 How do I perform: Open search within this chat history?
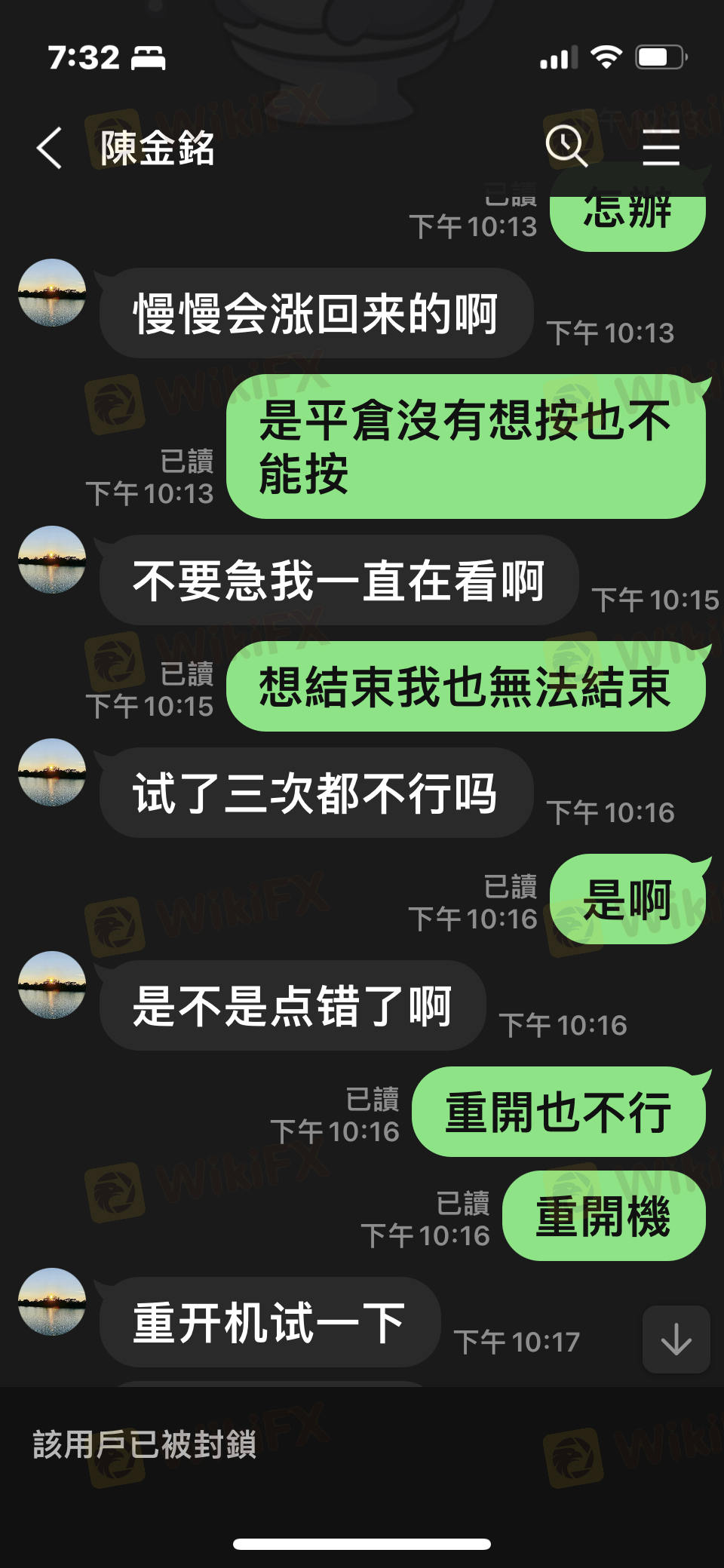[566, 146]
